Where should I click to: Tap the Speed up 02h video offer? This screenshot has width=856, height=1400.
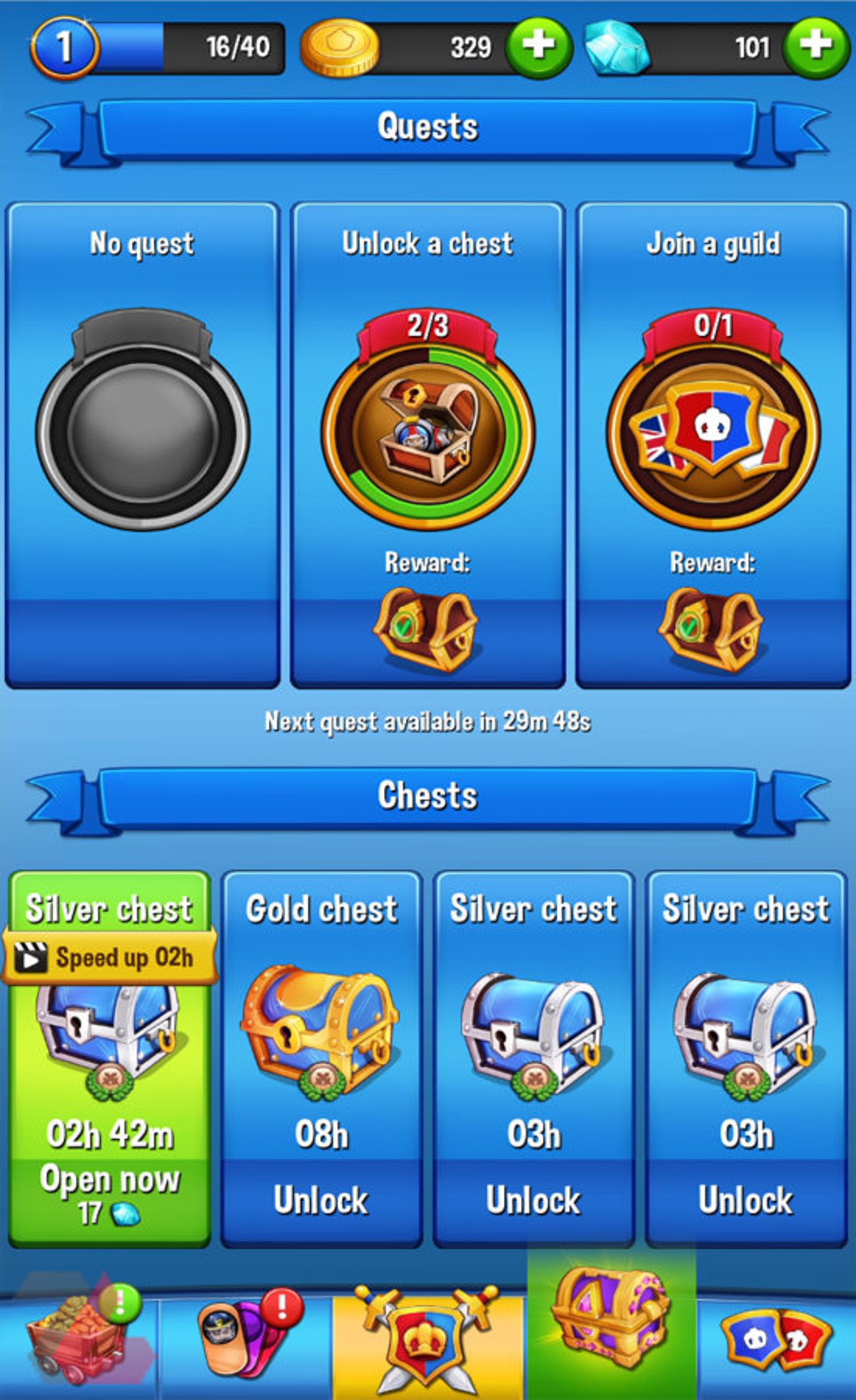pyautogui.click(x=109, y=958)
